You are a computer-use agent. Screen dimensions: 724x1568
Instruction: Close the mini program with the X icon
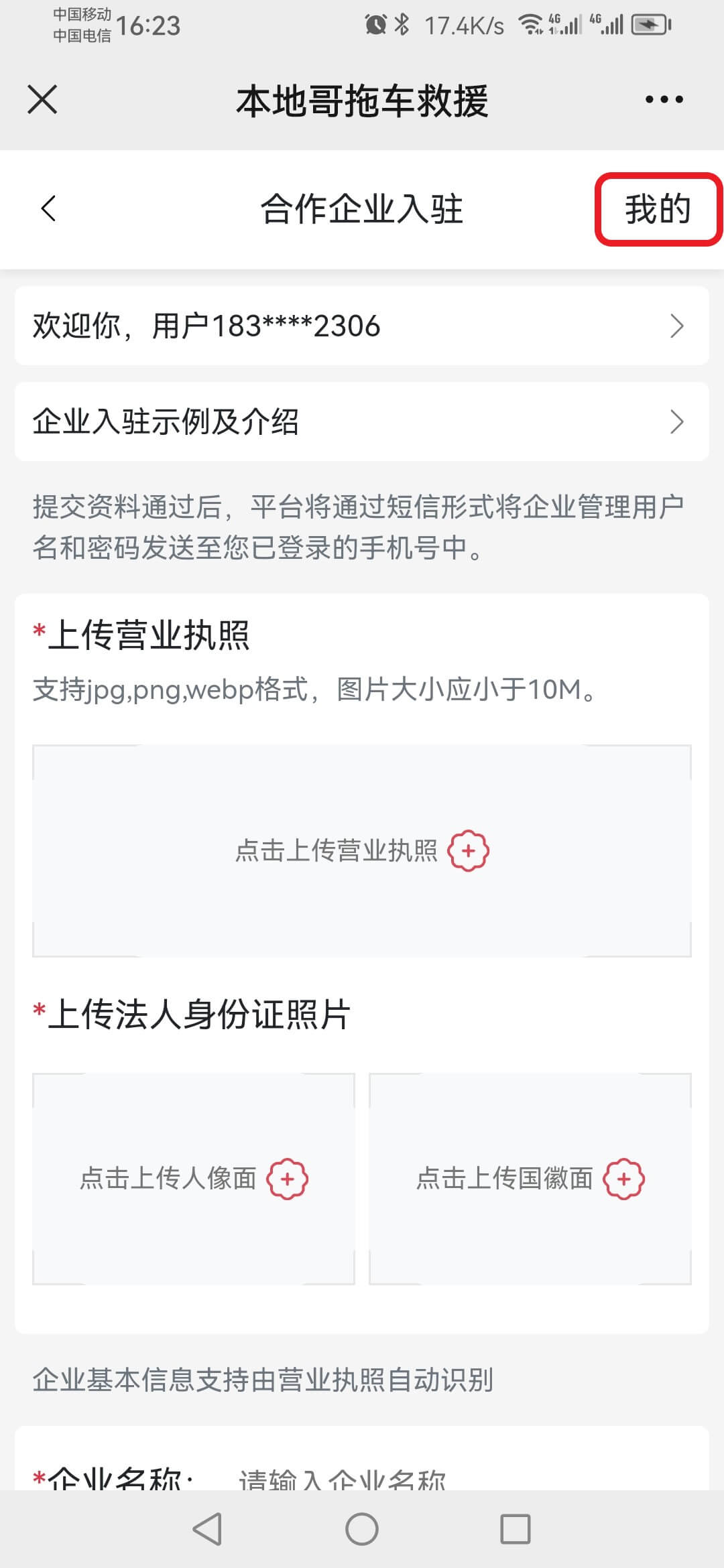[x=42, y=99]
